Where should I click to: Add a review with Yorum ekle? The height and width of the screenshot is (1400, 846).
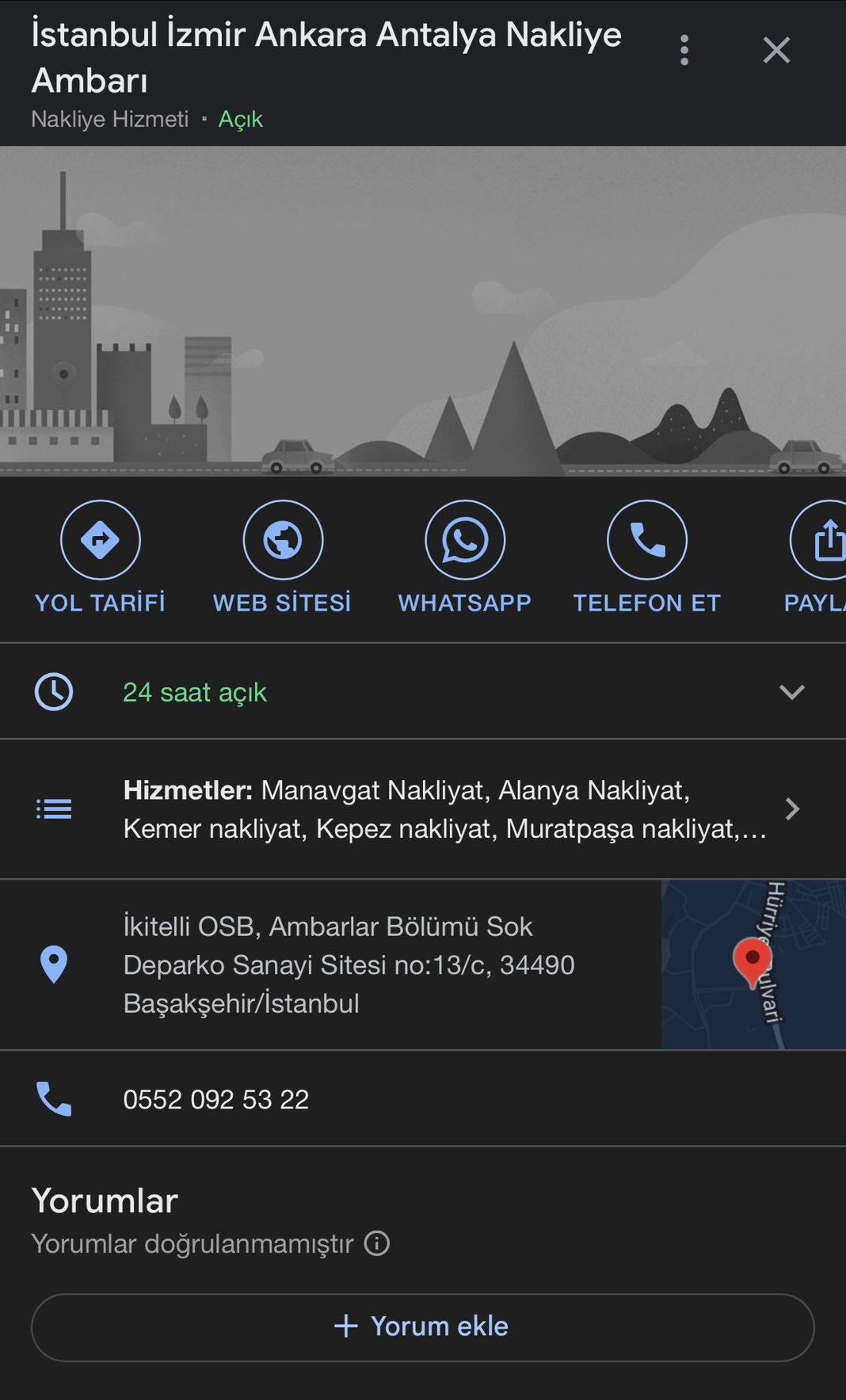click(423, 1327)
